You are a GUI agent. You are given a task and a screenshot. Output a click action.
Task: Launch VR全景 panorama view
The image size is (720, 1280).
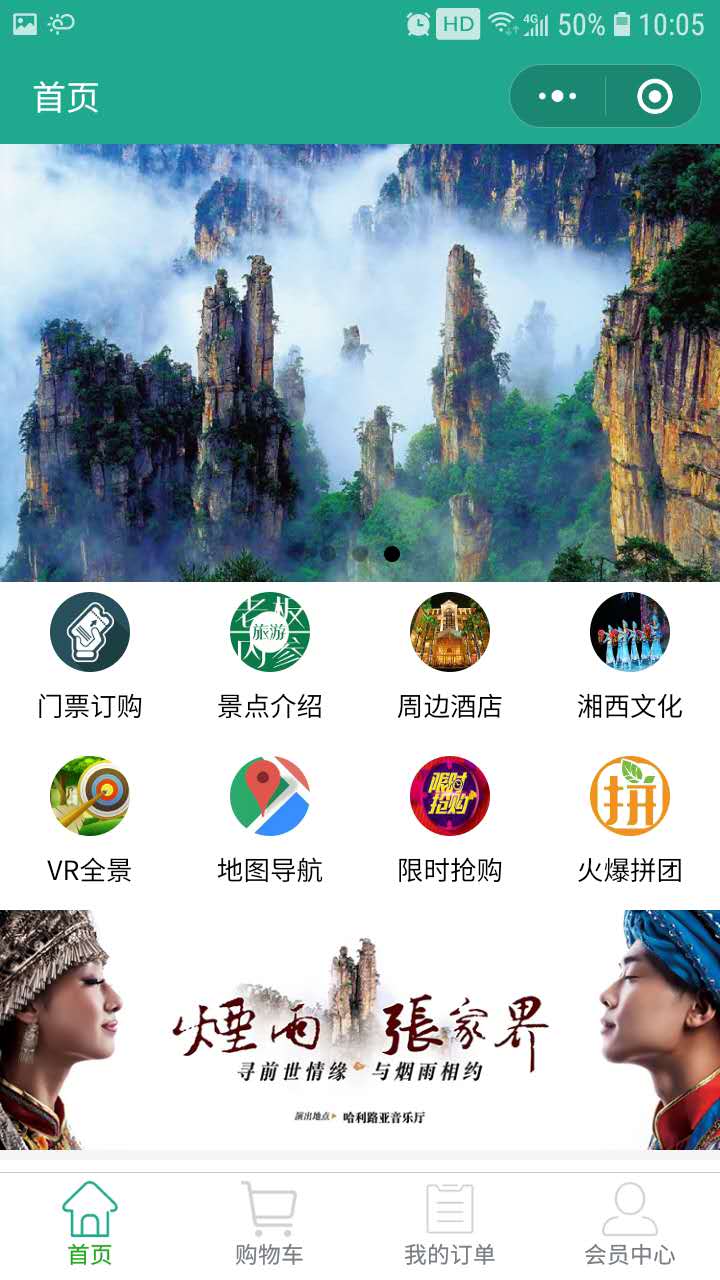[x=90, y=820]
